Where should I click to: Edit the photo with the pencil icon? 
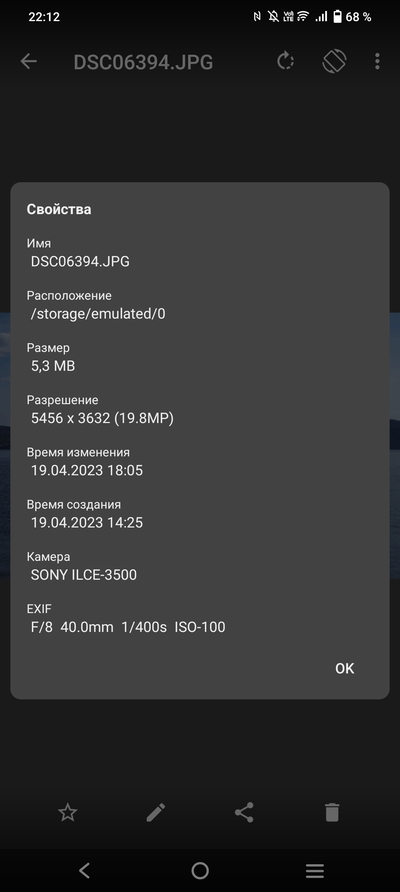[x=156, y=812]
